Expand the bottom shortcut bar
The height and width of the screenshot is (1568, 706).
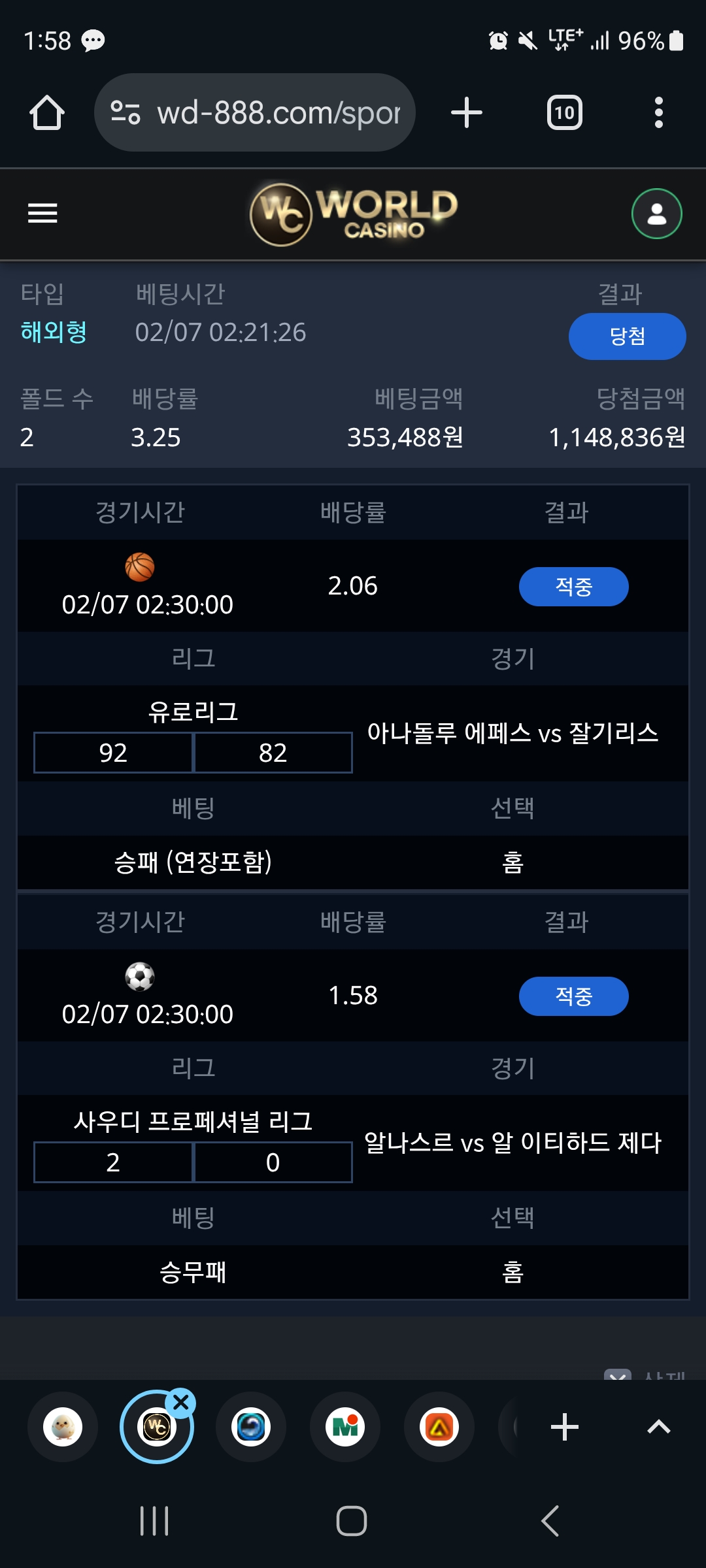pos(659,1427)
